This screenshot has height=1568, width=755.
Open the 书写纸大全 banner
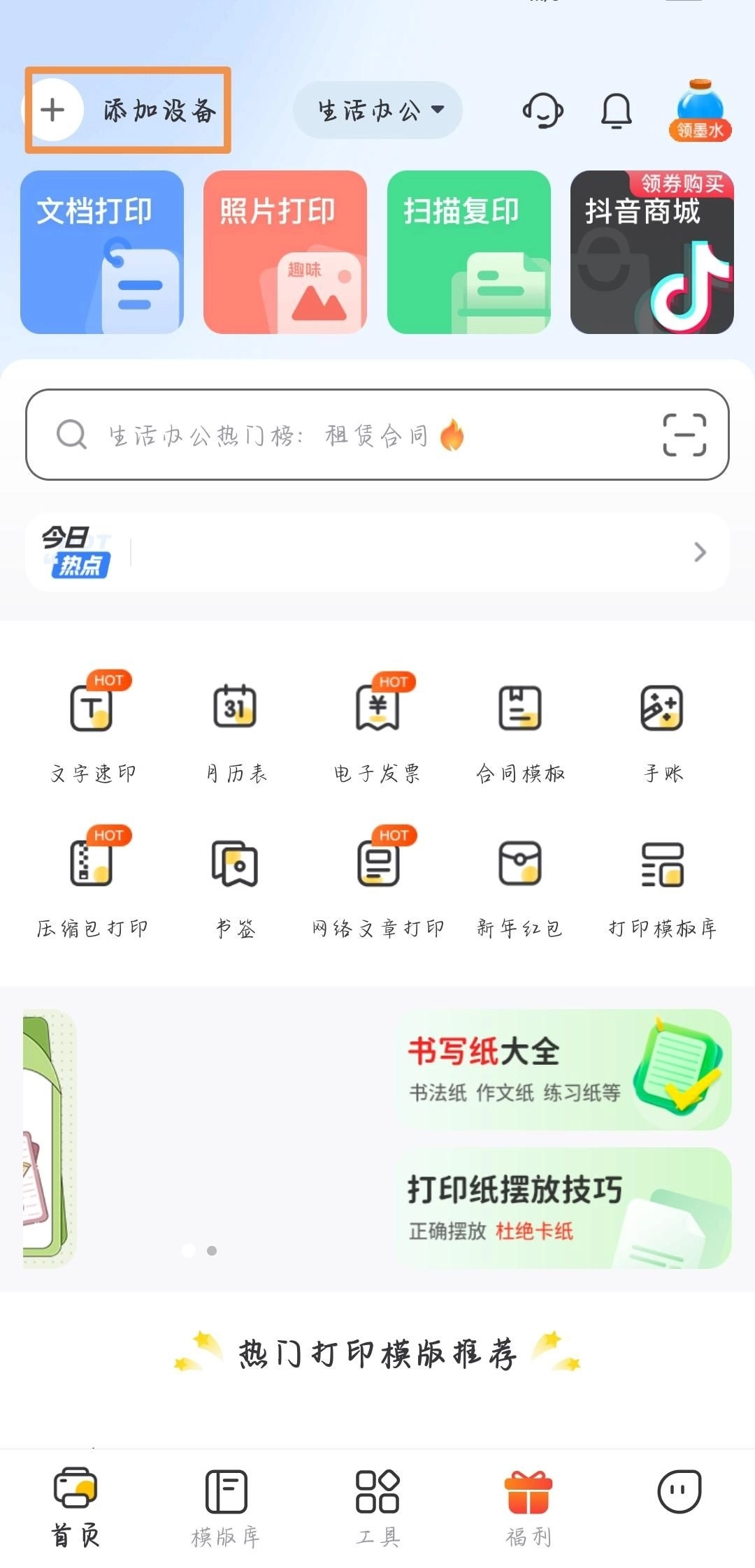563,1070
